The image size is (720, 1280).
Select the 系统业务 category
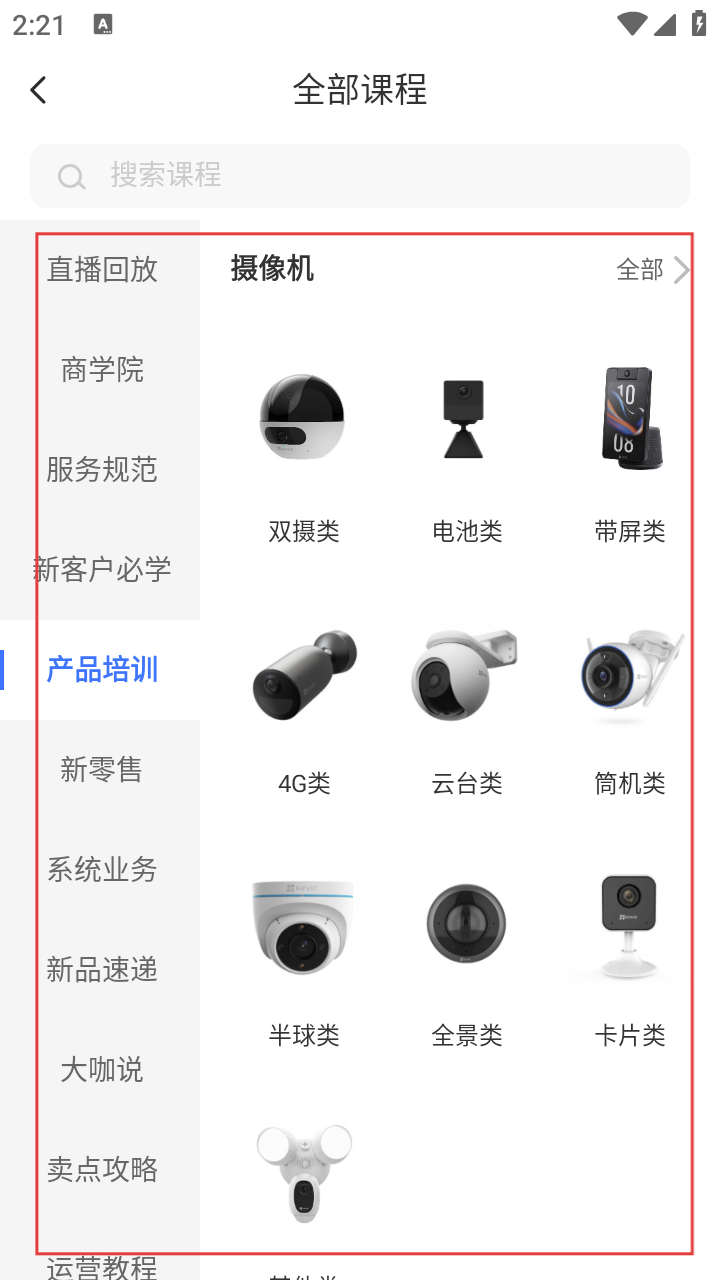(x=102, y=870)
